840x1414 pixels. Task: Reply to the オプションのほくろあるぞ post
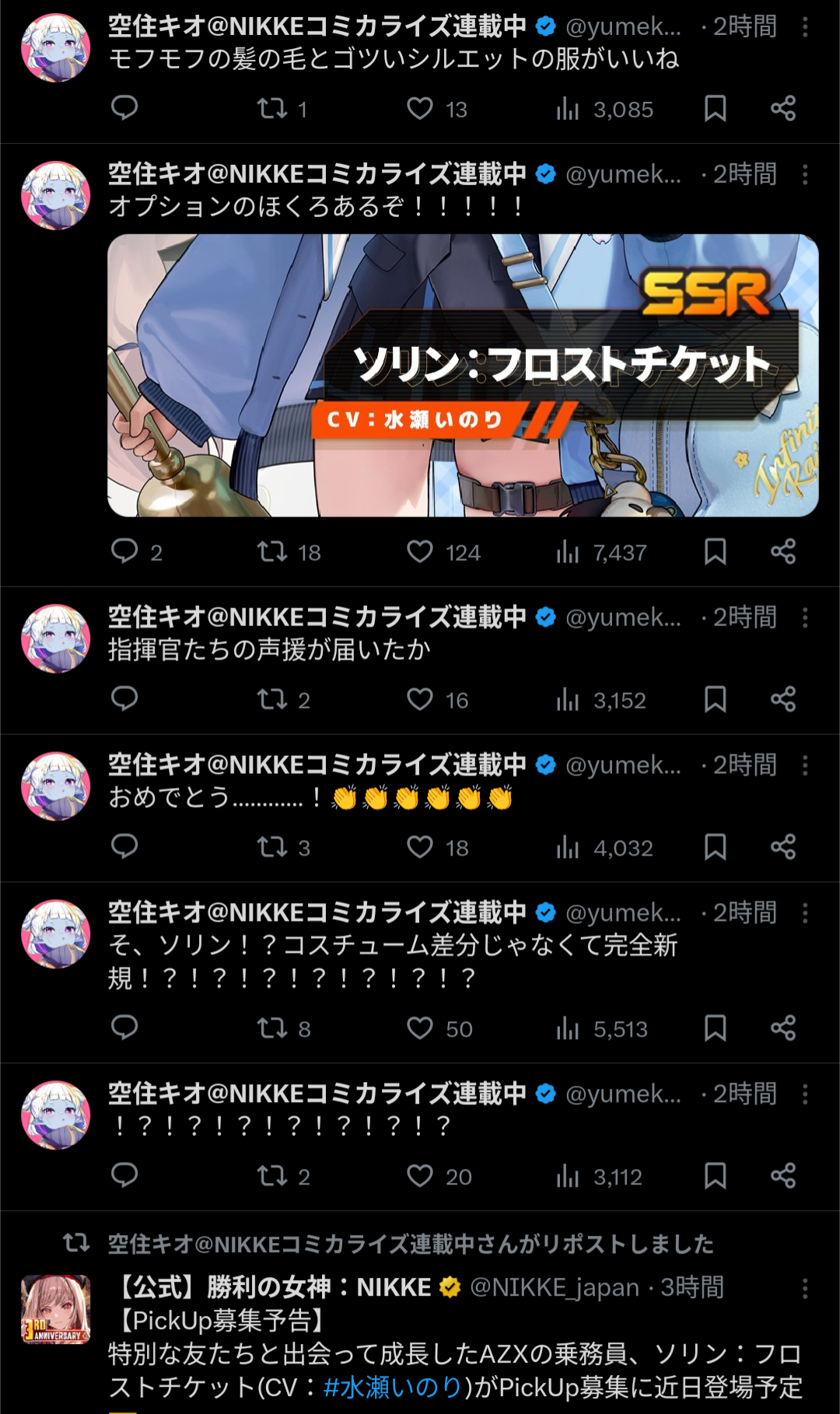click(x=124, y=551)
